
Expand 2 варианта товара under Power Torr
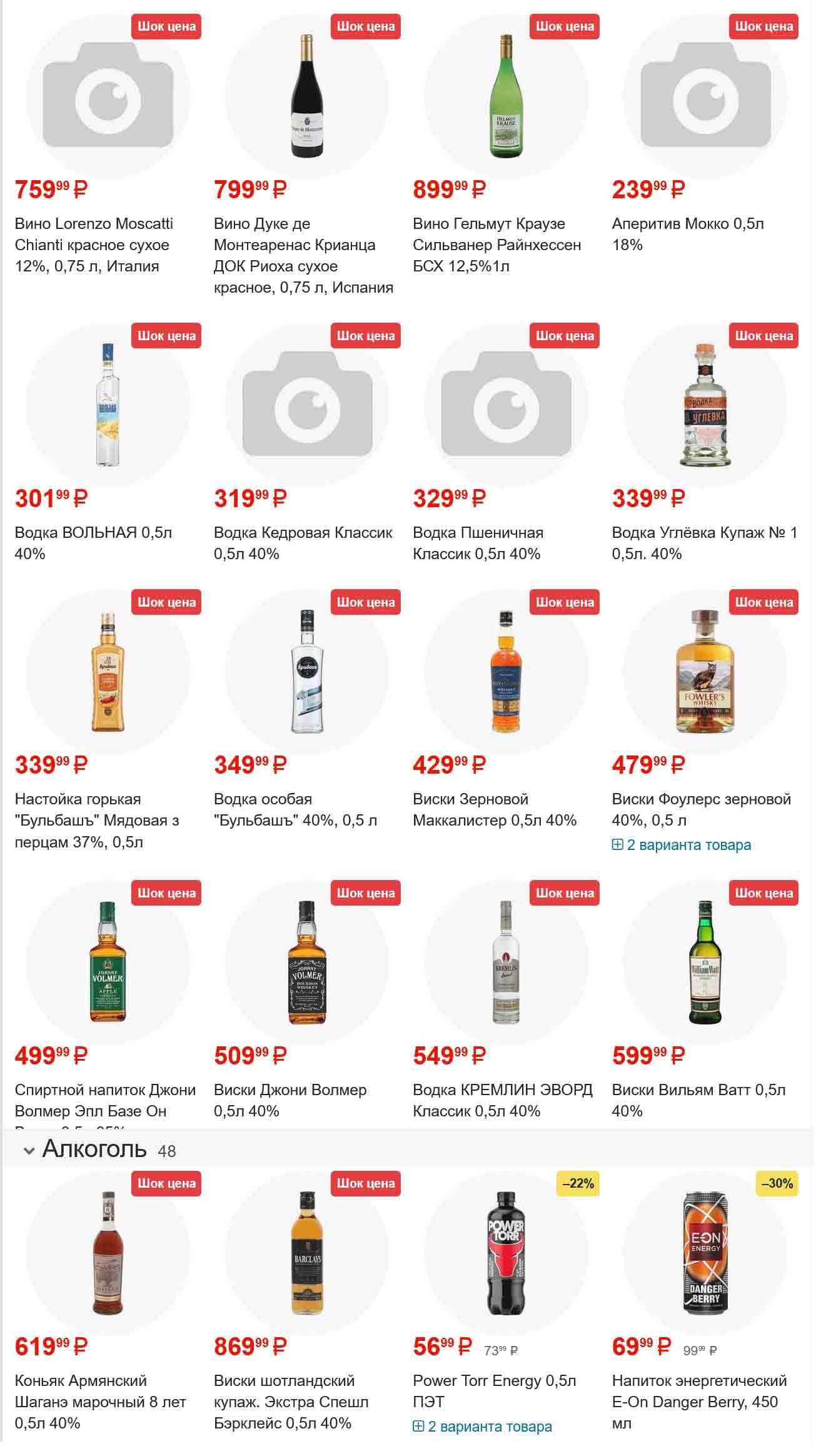[x=483, y=1427]
